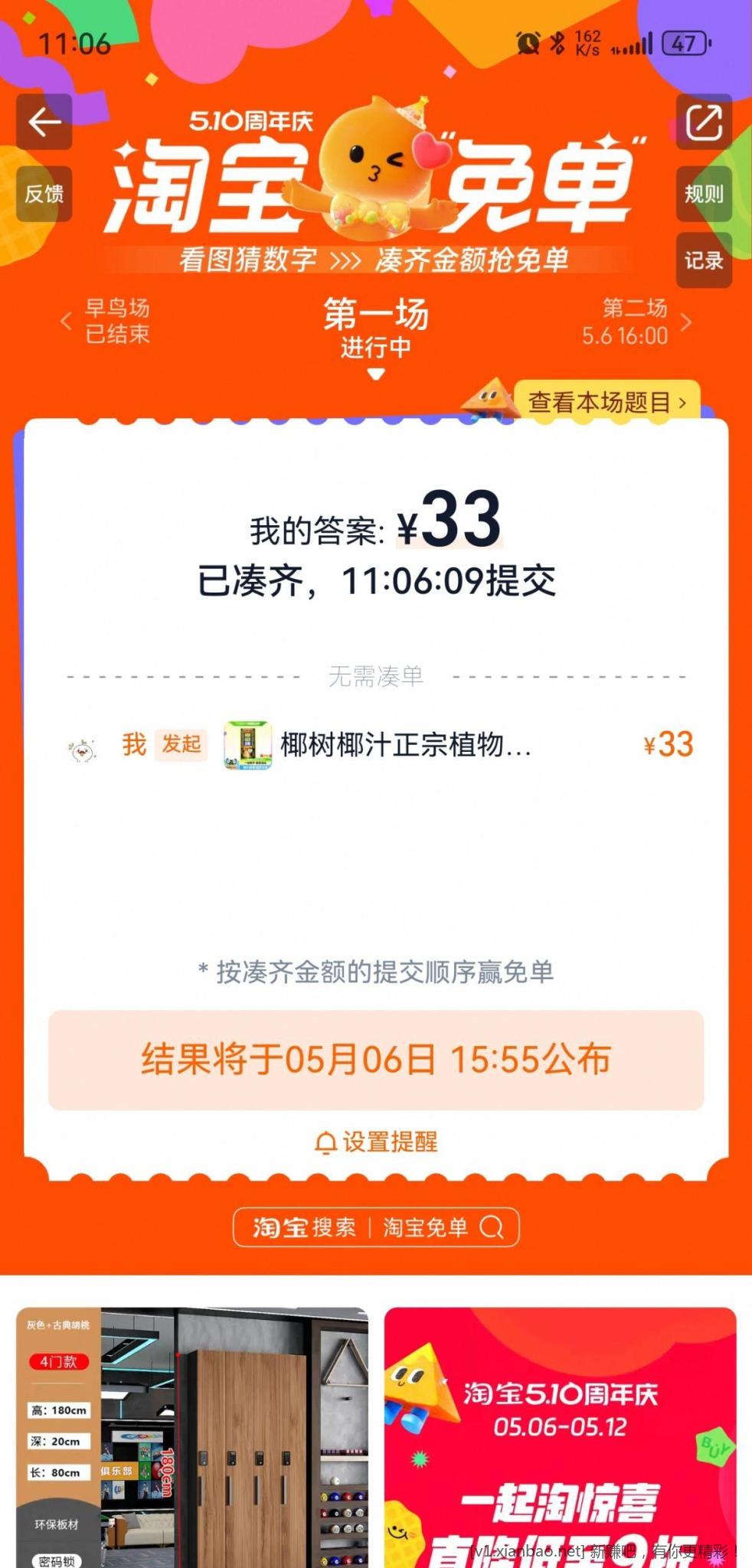
Task: Tap 设置提醒 to set a reminder
Action: 376,1142
